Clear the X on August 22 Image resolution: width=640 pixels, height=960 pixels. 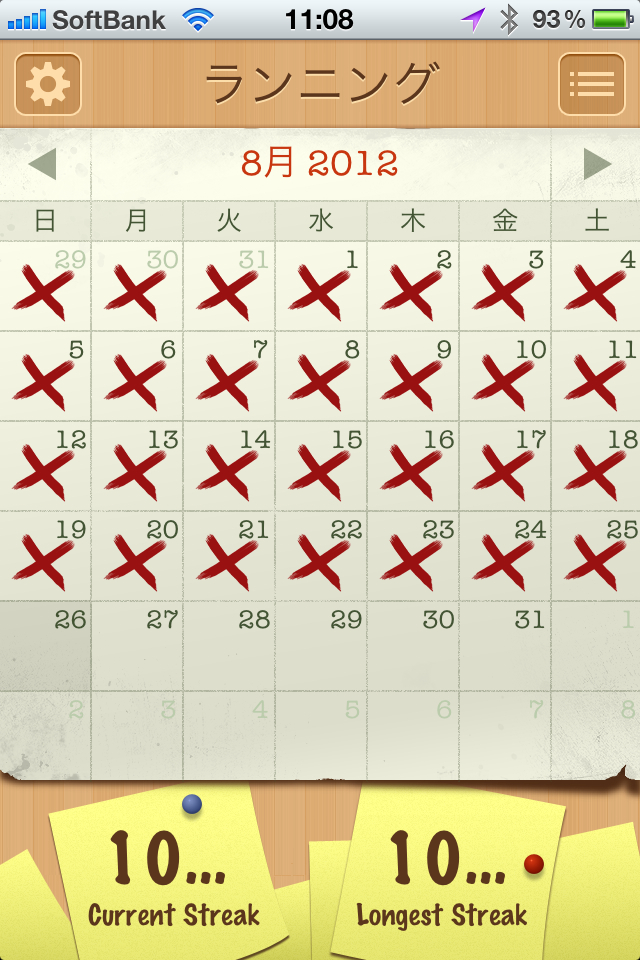(x=322, y=556)
